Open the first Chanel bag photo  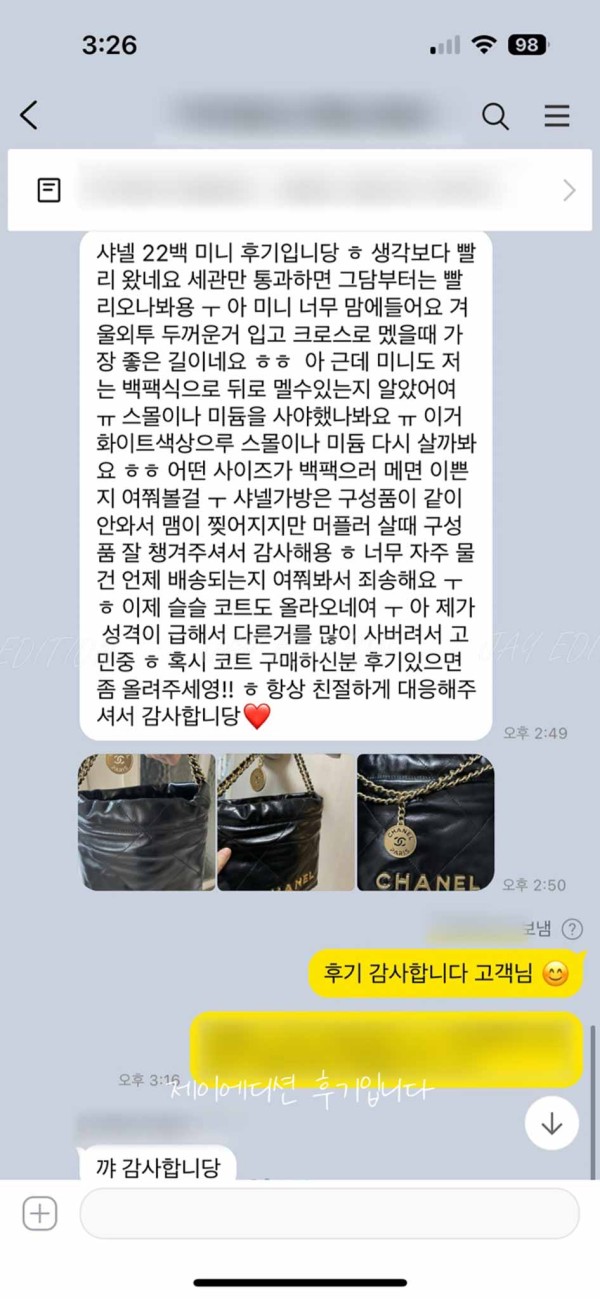click(146, 822)
